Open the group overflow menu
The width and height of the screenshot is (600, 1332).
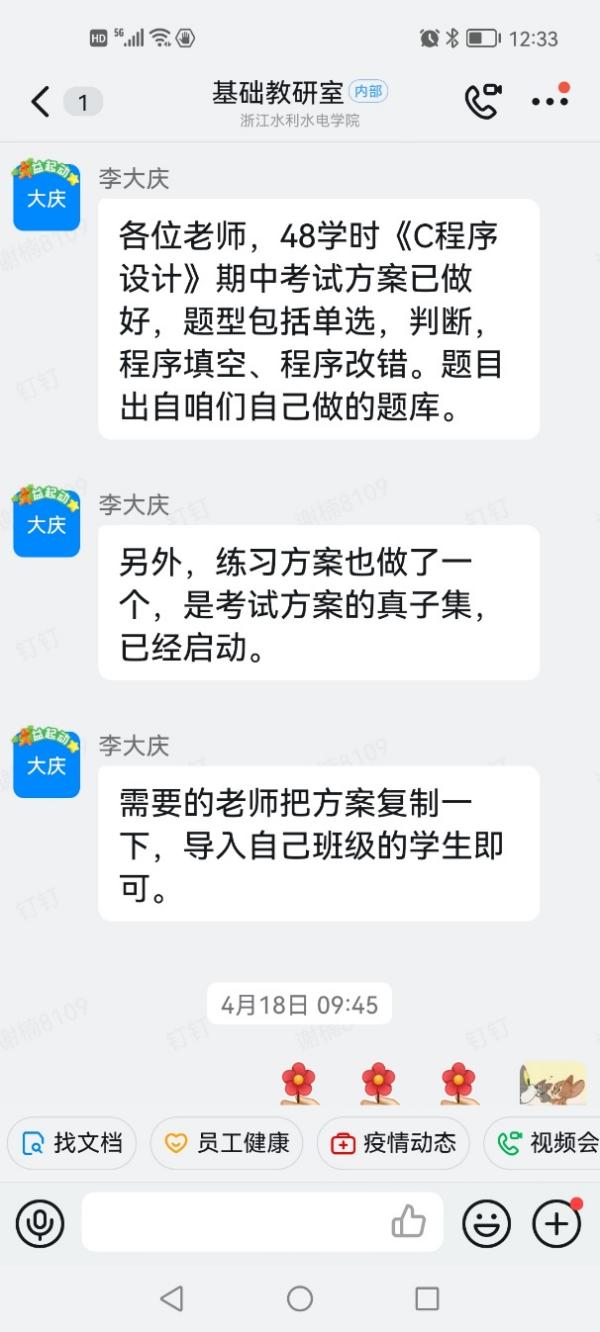pos(550,101)
